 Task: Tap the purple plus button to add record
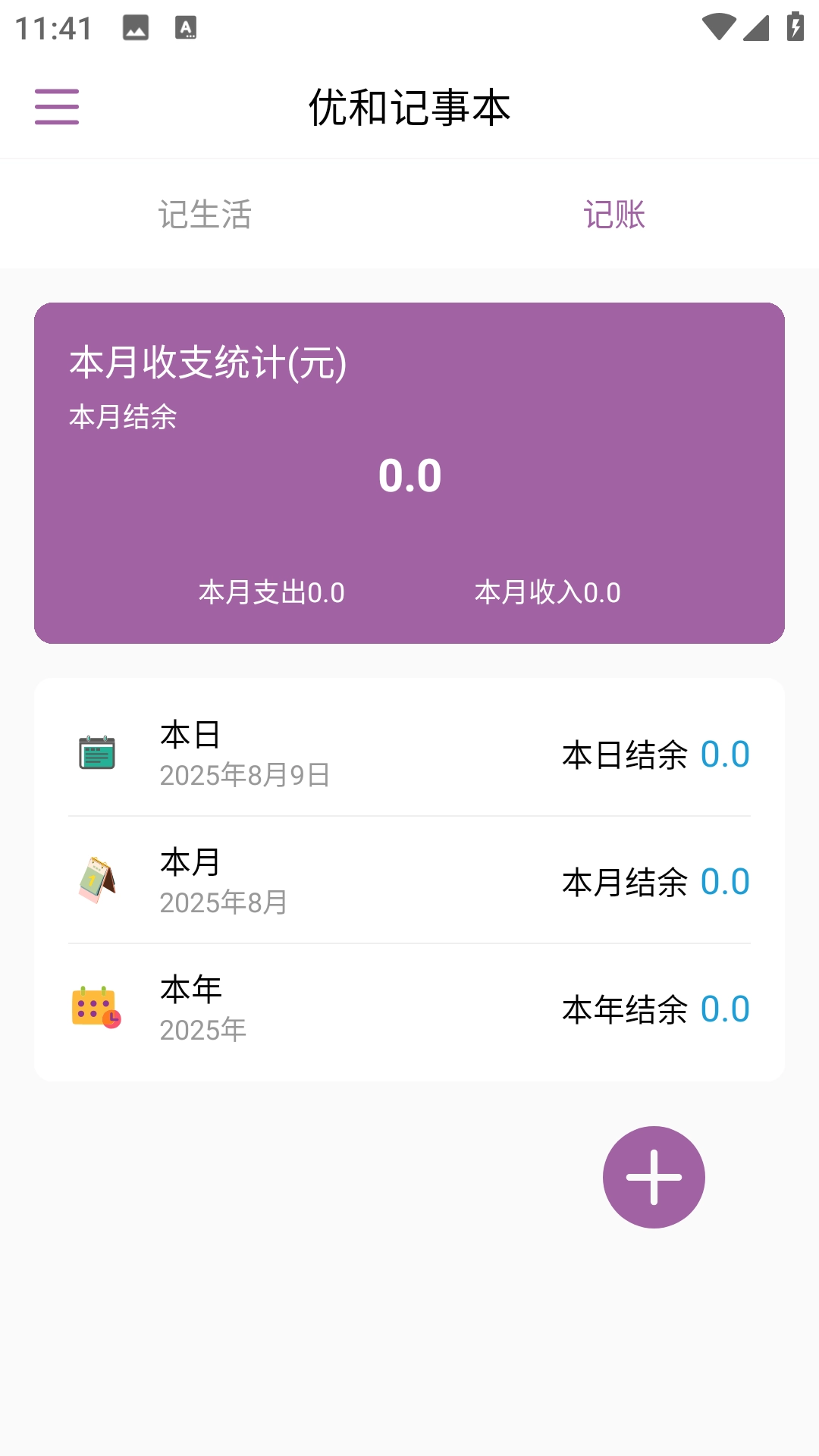coord(654,1176)
